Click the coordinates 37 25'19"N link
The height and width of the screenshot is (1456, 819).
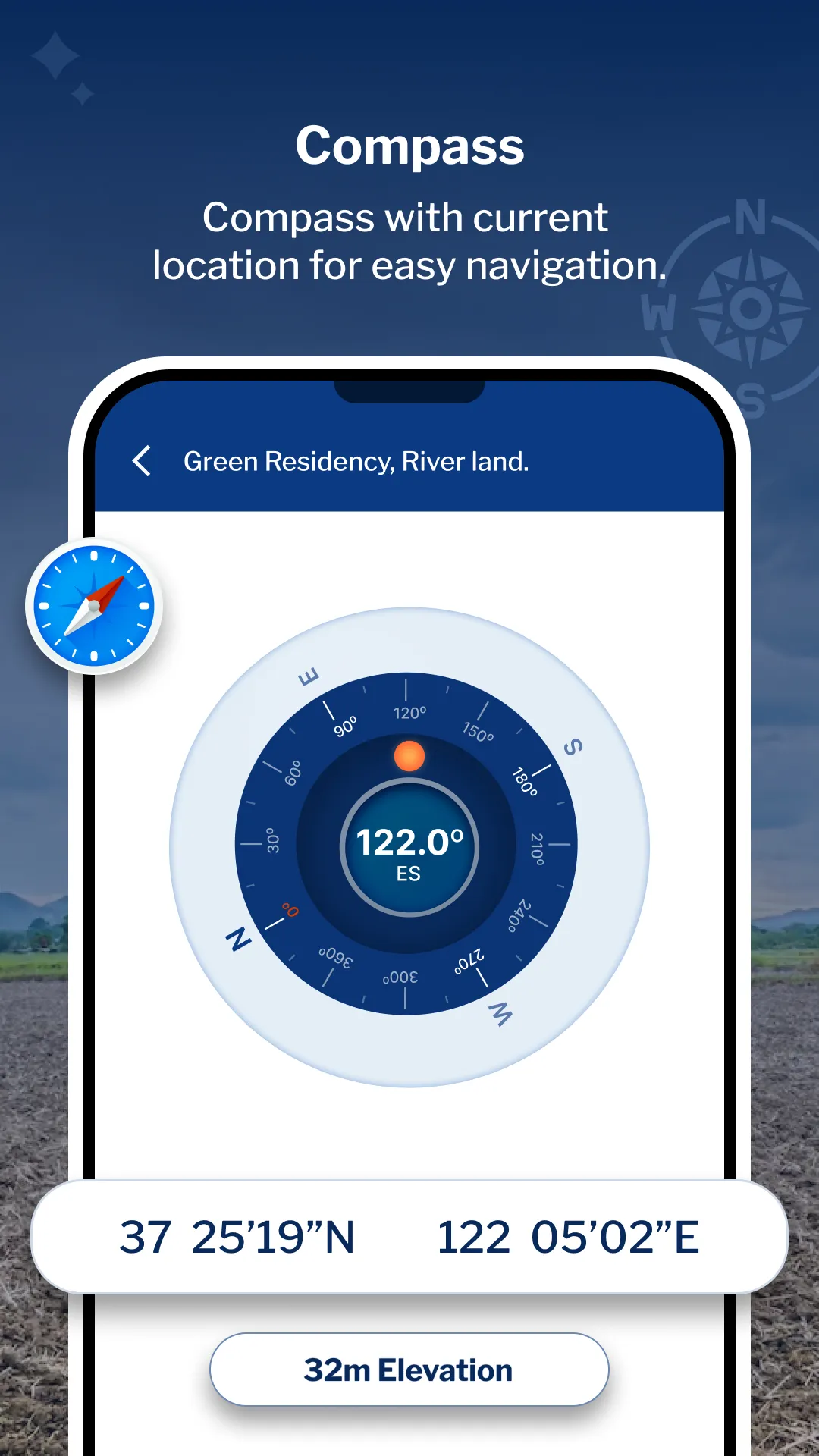point(237,1235)
